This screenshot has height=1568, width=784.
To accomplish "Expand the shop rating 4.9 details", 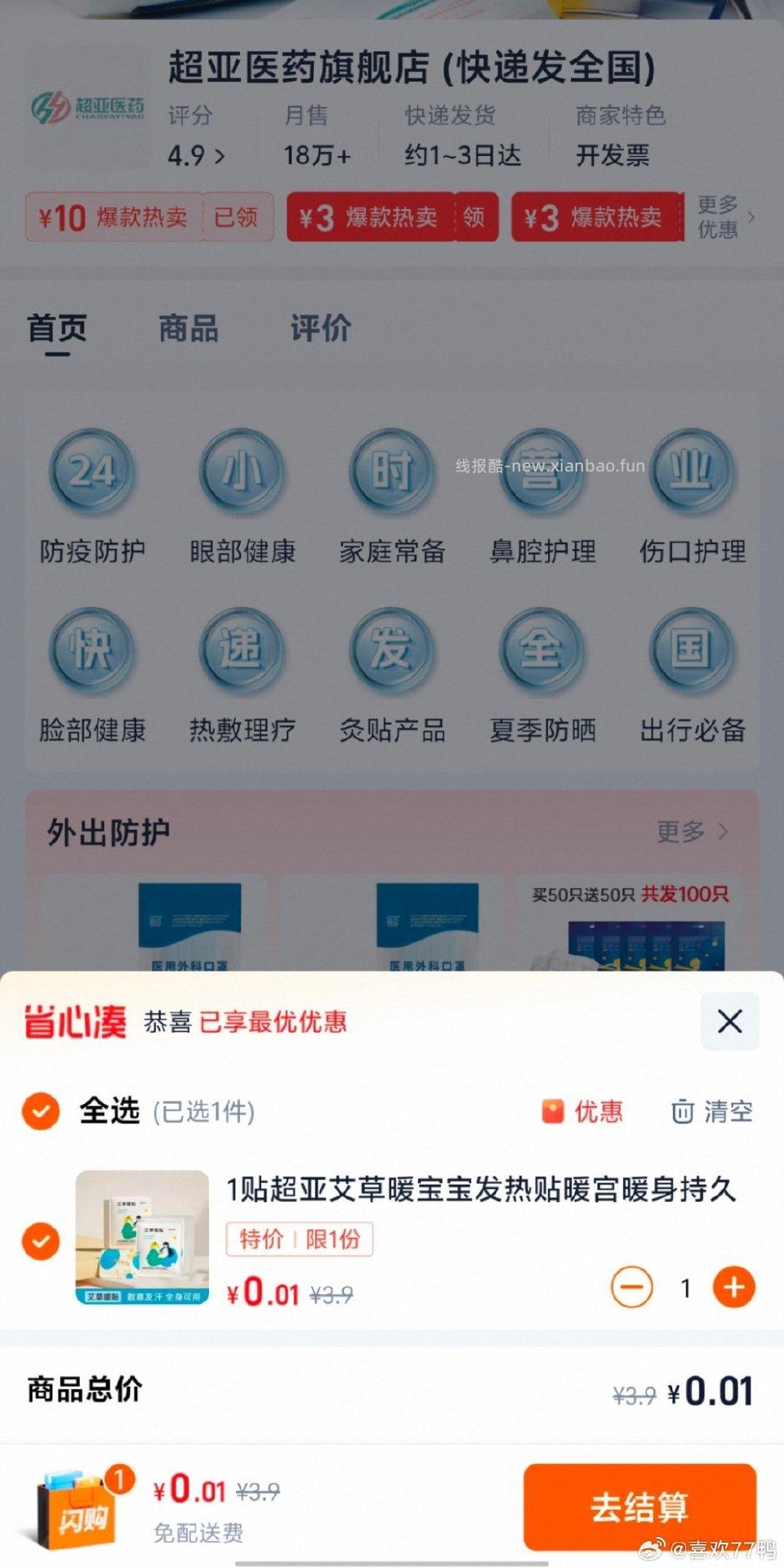I will pyautogui.click(x=194, y=155).
